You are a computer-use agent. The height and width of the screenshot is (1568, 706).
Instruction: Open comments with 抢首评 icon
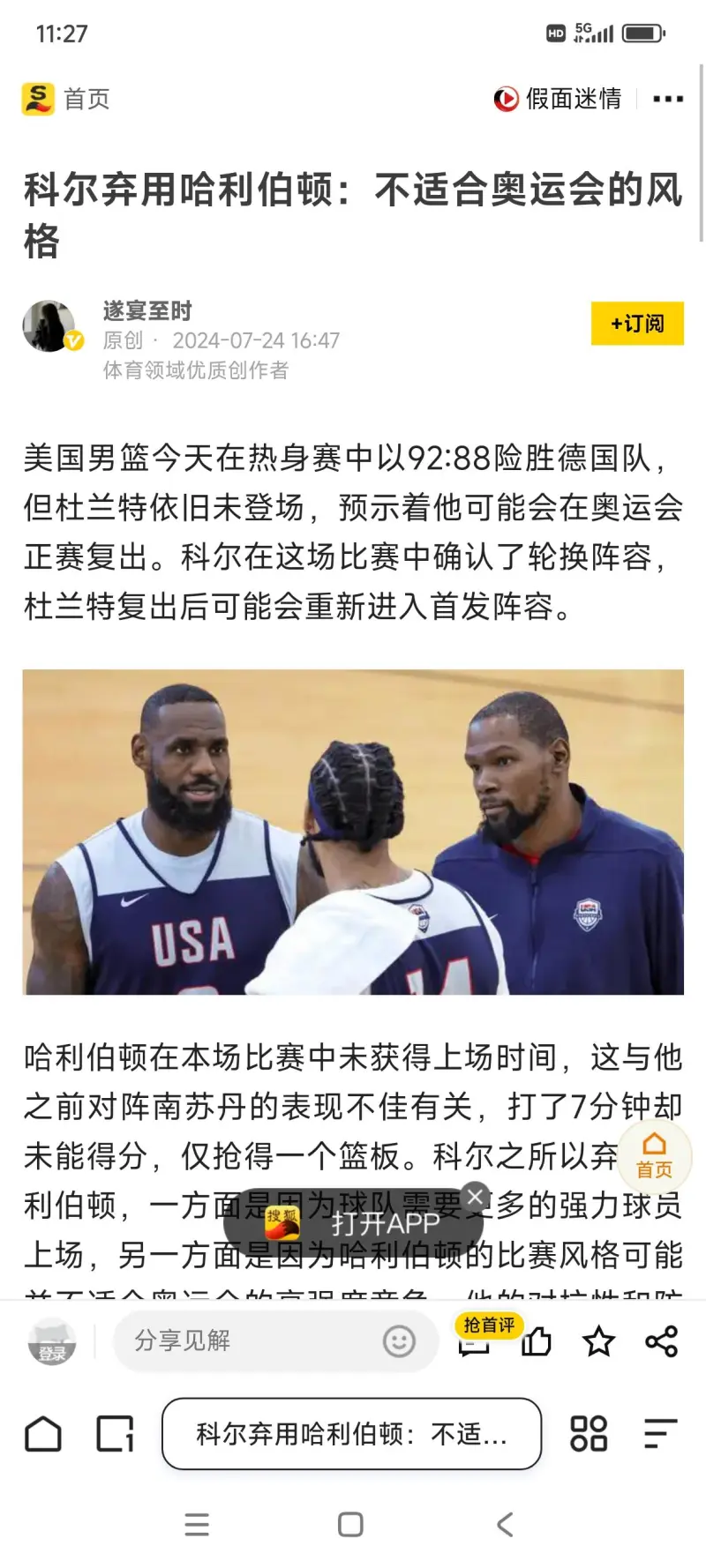482,1336
